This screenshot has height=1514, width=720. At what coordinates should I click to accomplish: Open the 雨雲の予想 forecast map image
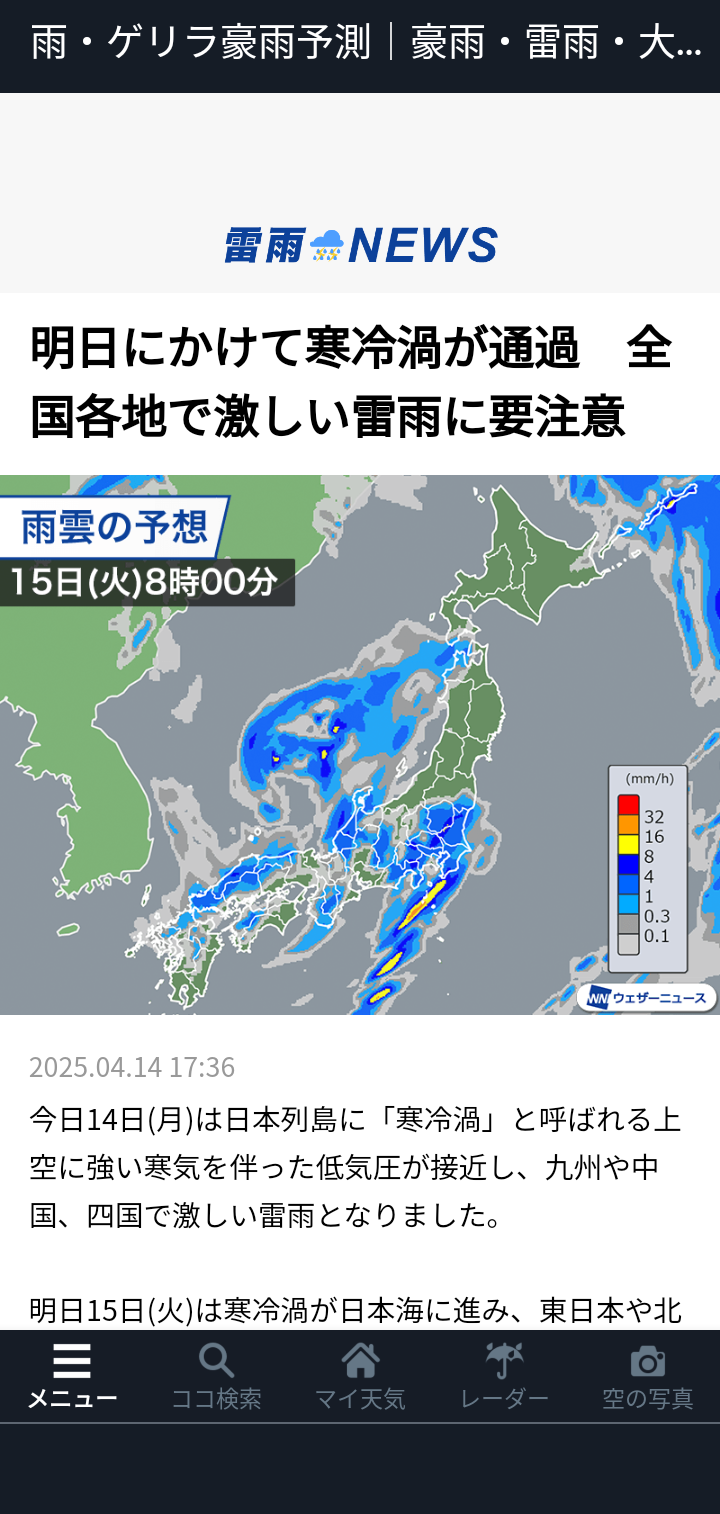coord(360,745)
